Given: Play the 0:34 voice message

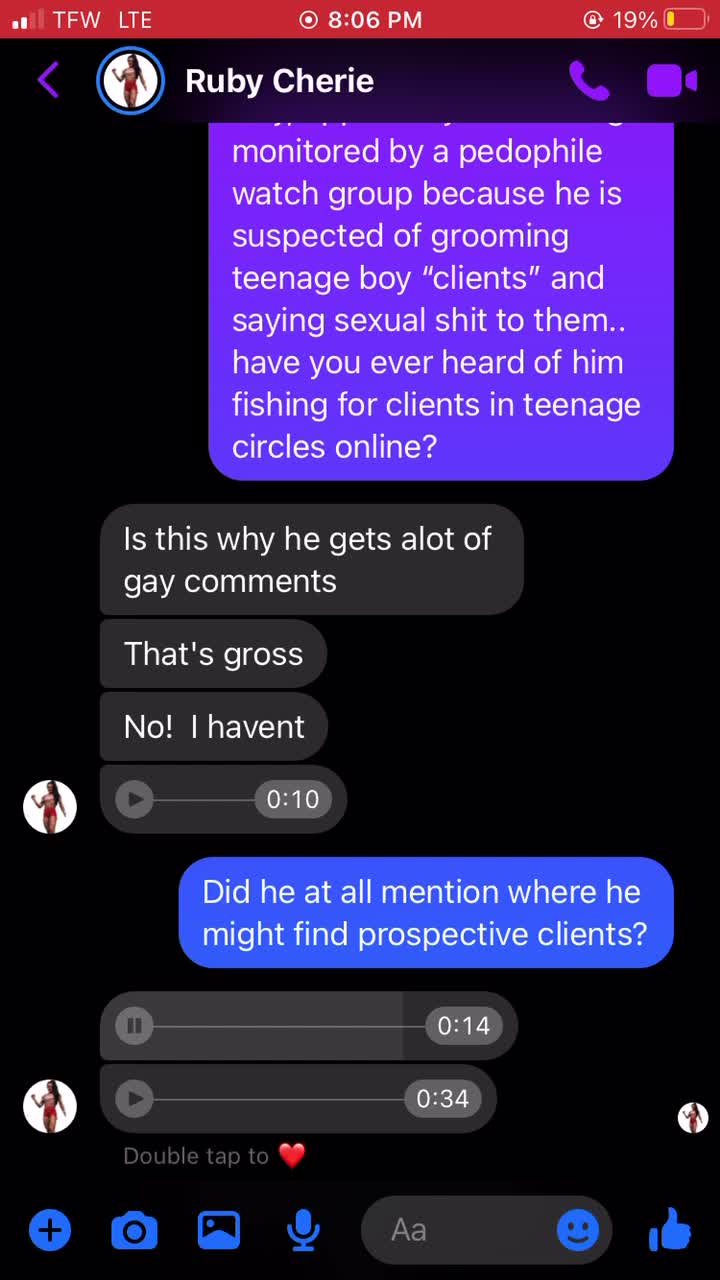Looking at the screenshot, I should coord(133,1098).
